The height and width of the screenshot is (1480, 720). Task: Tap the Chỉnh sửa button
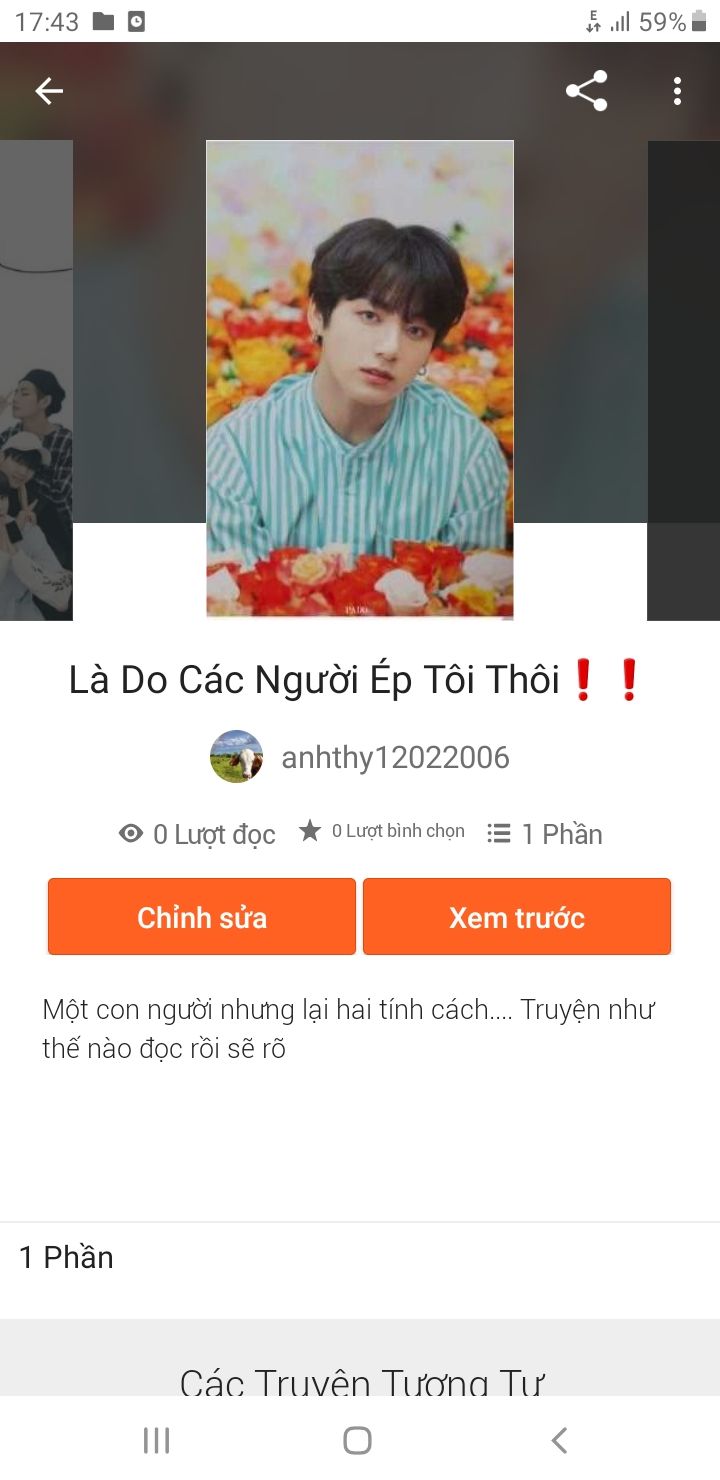(202, 917)
